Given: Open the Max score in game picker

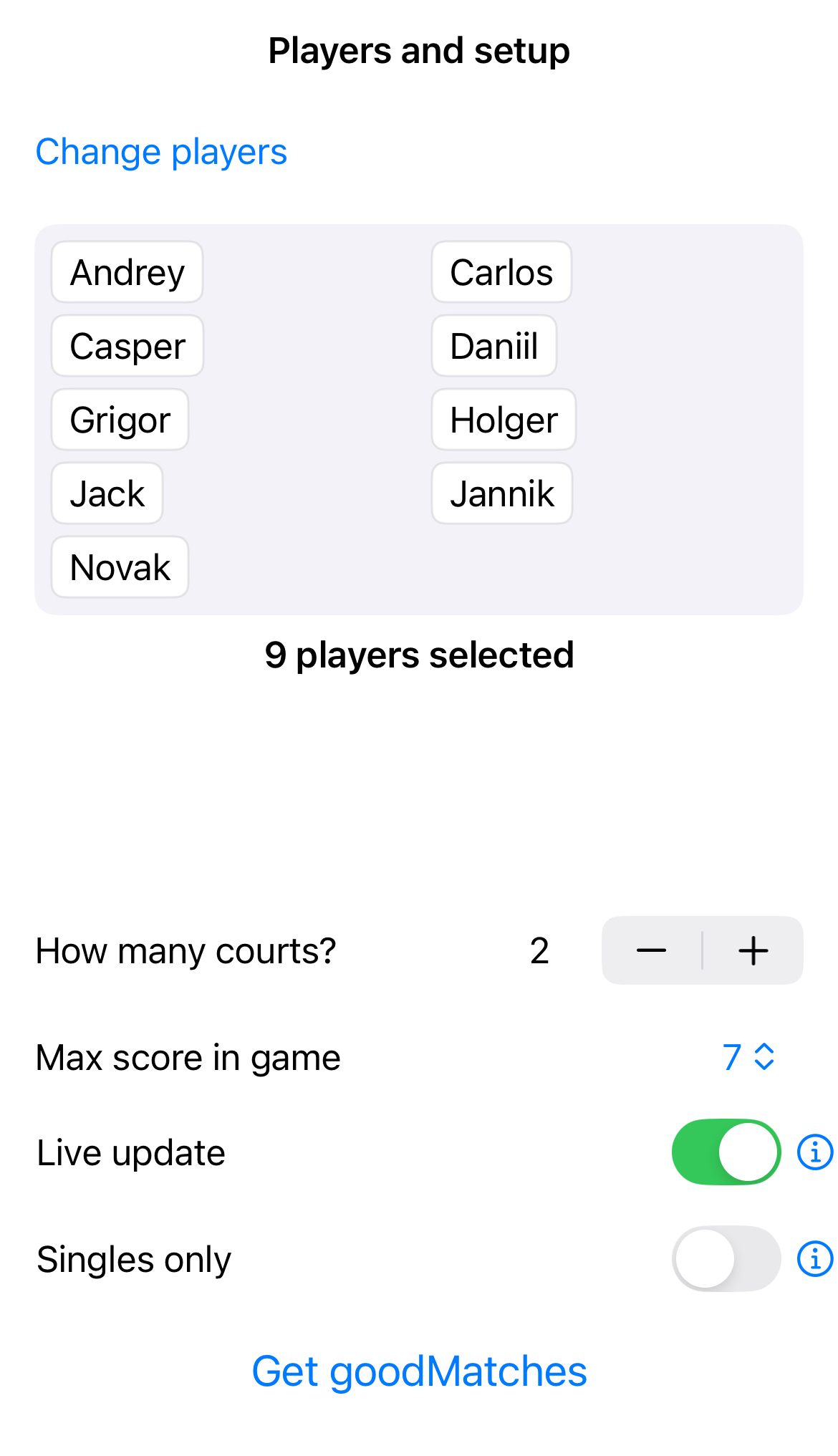Looking at the screenshot, I should [748, 1057].
